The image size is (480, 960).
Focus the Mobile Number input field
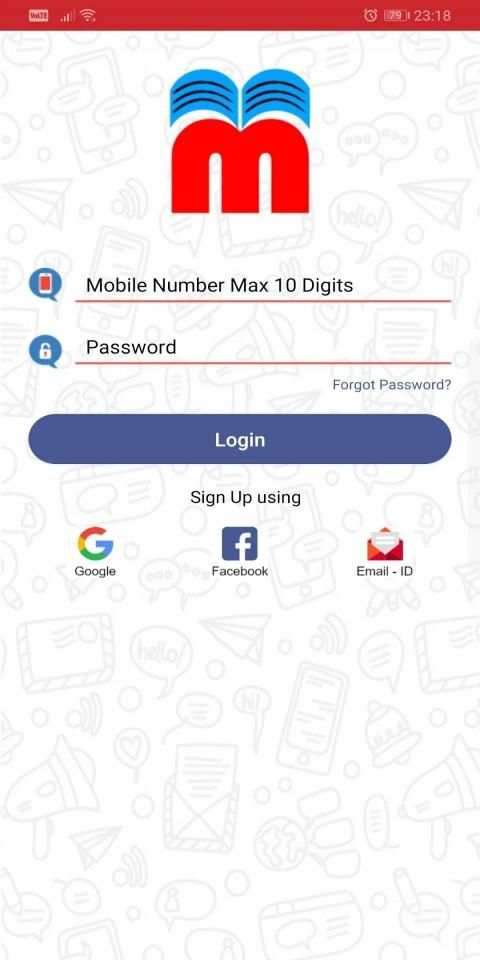(x=263, y=285)
